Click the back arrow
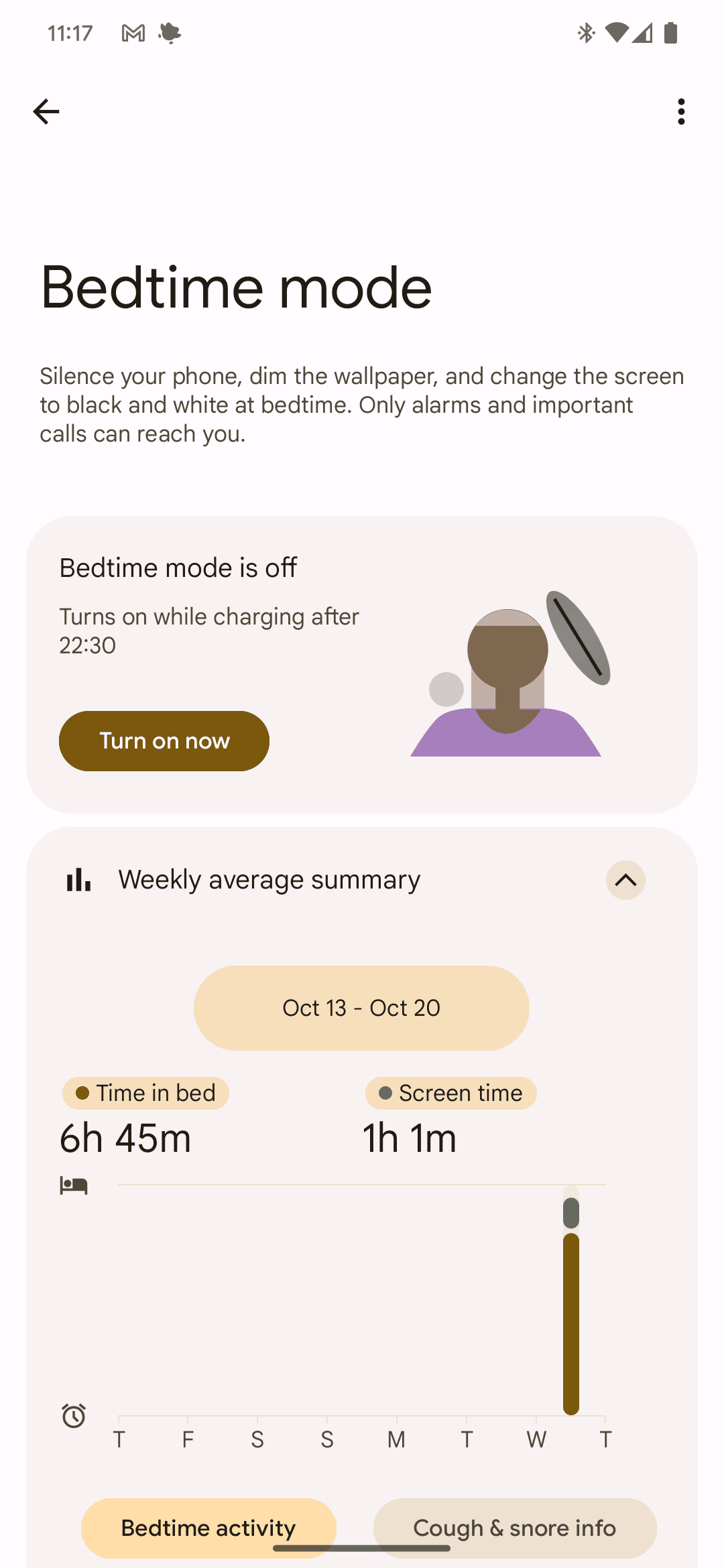This screenshot has height=1568, width=724. 46,111
